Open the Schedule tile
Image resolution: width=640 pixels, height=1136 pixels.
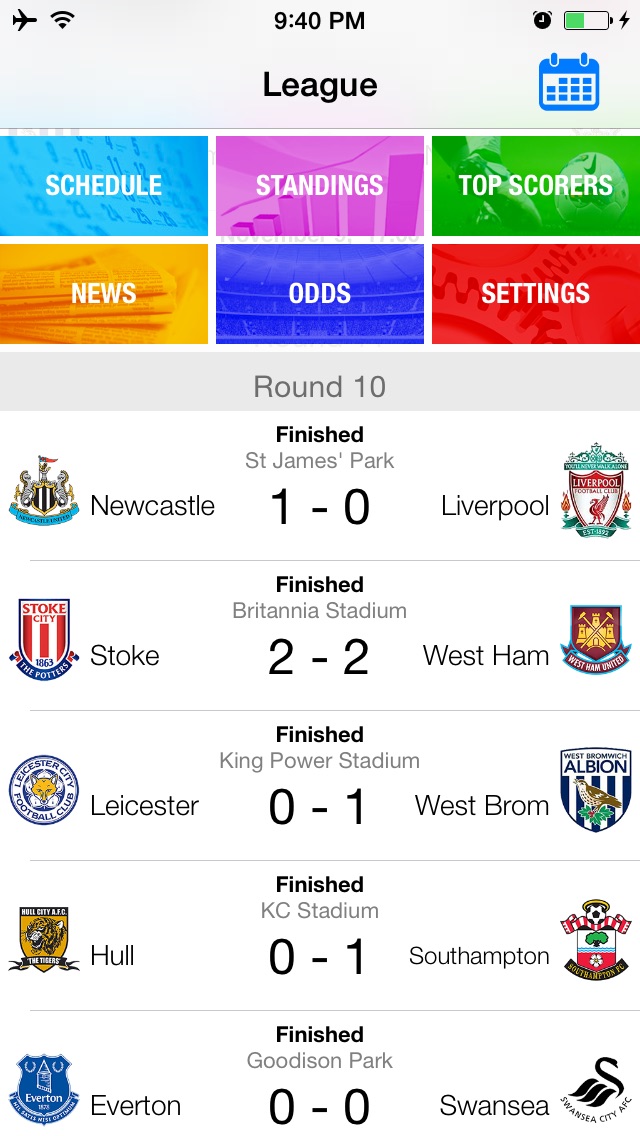(x=104, y=186)
